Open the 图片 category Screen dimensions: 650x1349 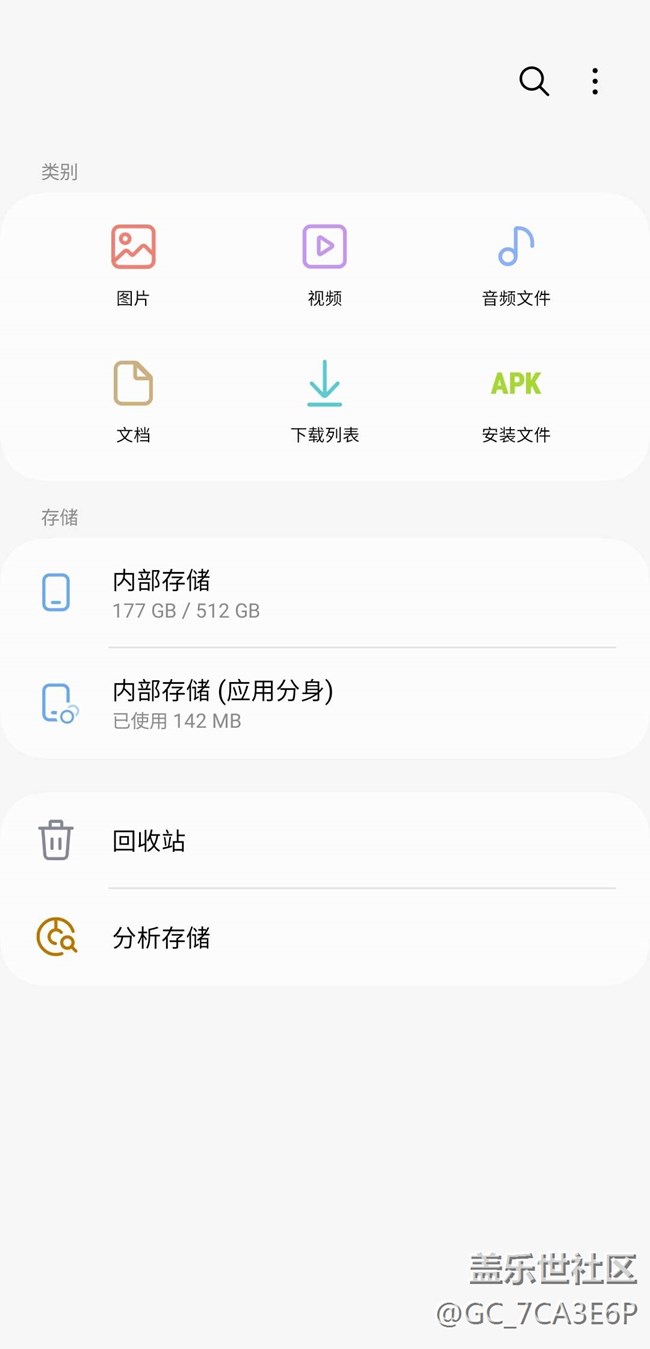click(x=133, y=266)
